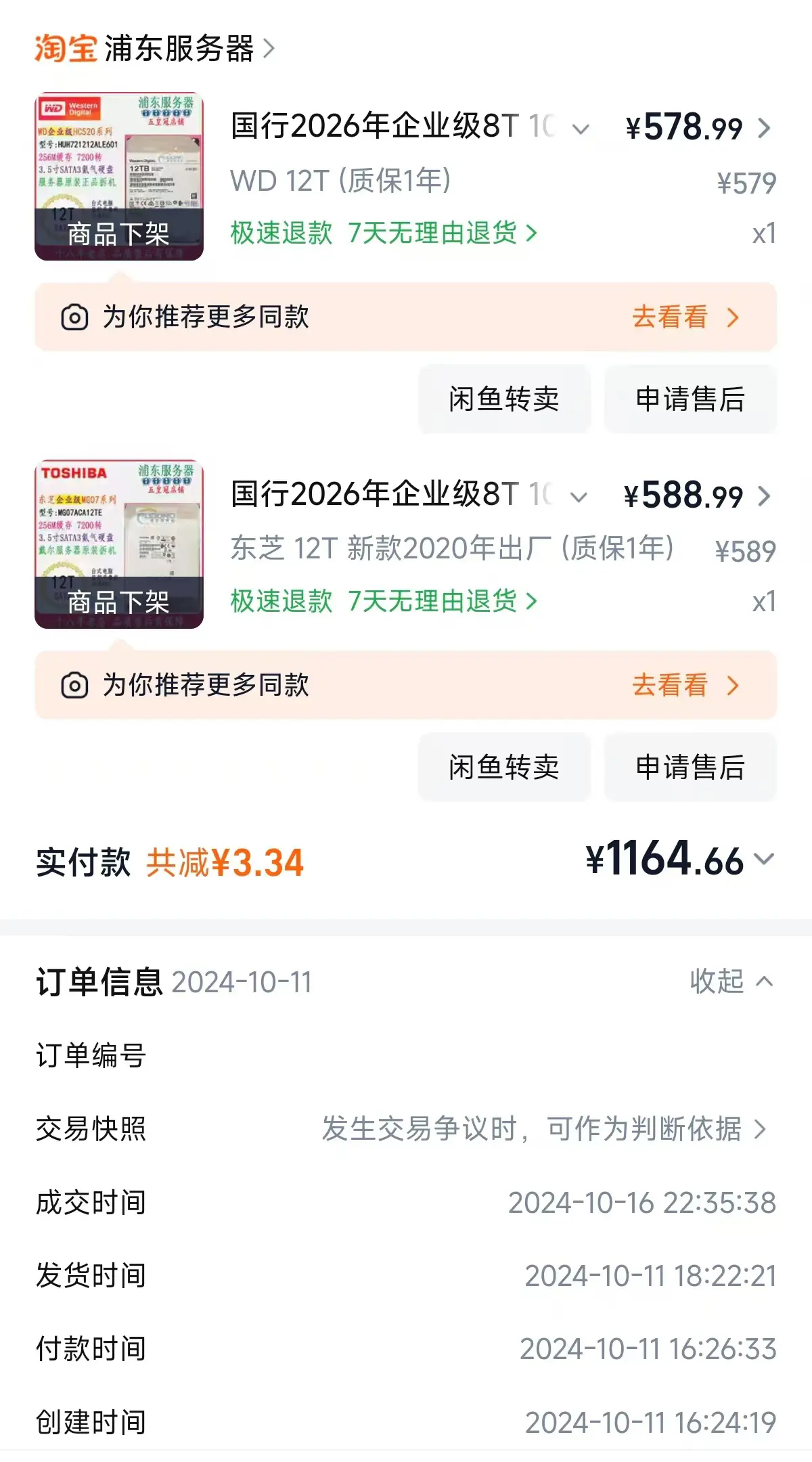Open the Toshiba 12T product thumbnail
812x1462 pixels.
pos(119,544)
